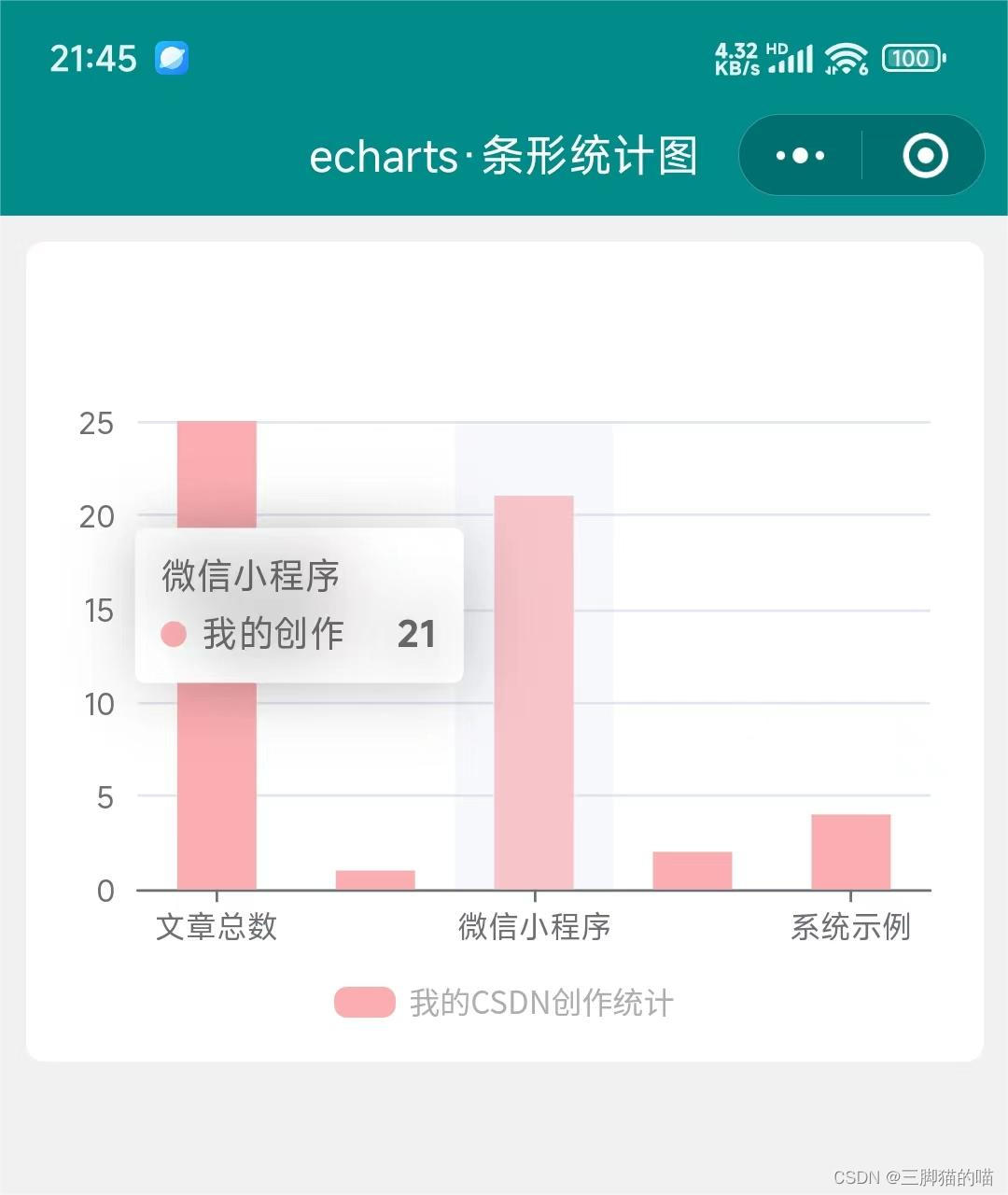
Task: Tap the tooltip showing 我的创作 21
Action: tap(299, 607)
